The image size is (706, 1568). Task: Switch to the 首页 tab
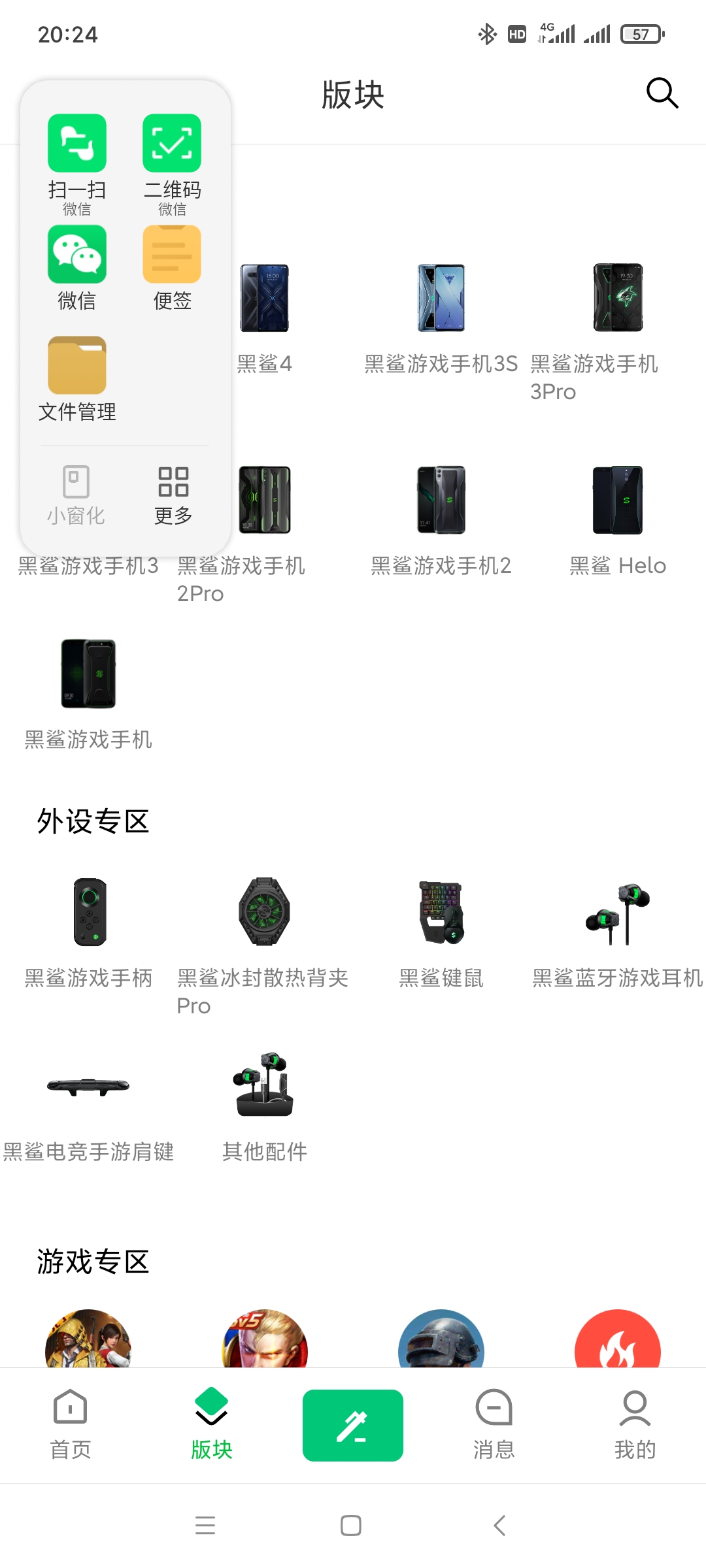71,1425
